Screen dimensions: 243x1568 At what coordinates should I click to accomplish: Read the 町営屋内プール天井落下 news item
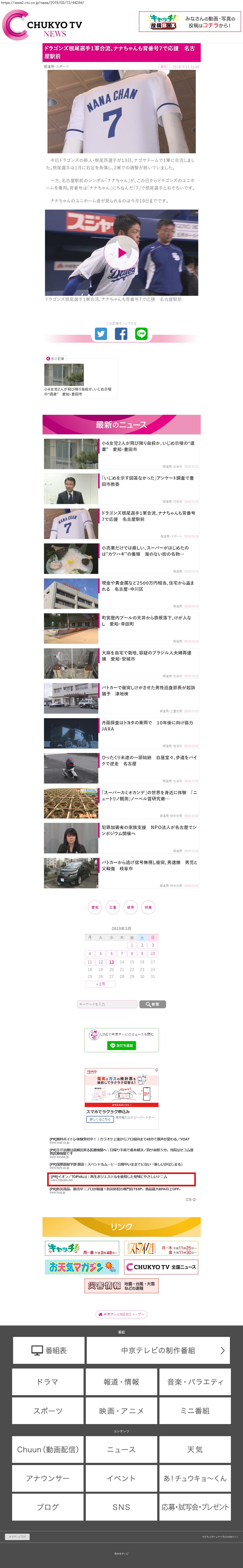point(149,621)
